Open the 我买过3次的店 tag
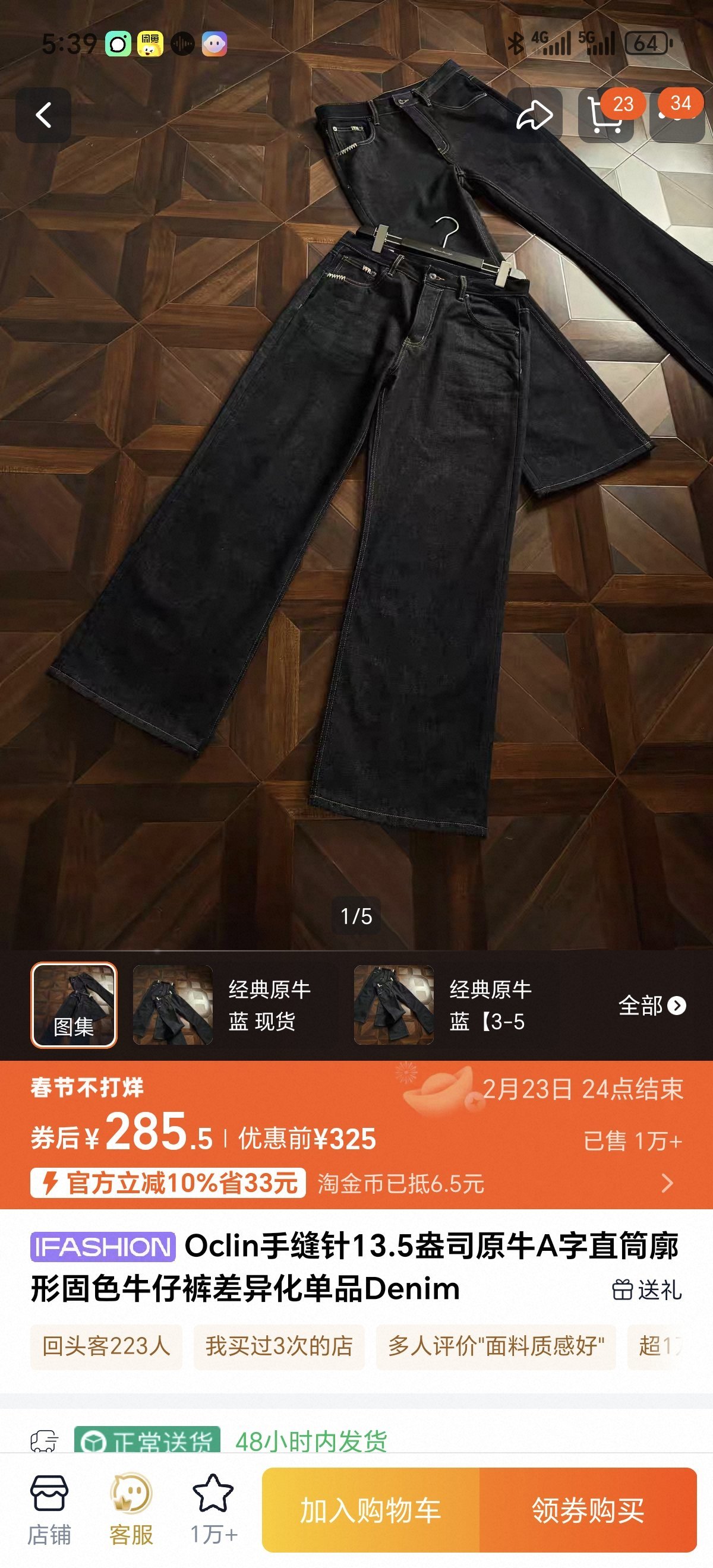The image size is (713, 1568). (x=279, y=1346)
